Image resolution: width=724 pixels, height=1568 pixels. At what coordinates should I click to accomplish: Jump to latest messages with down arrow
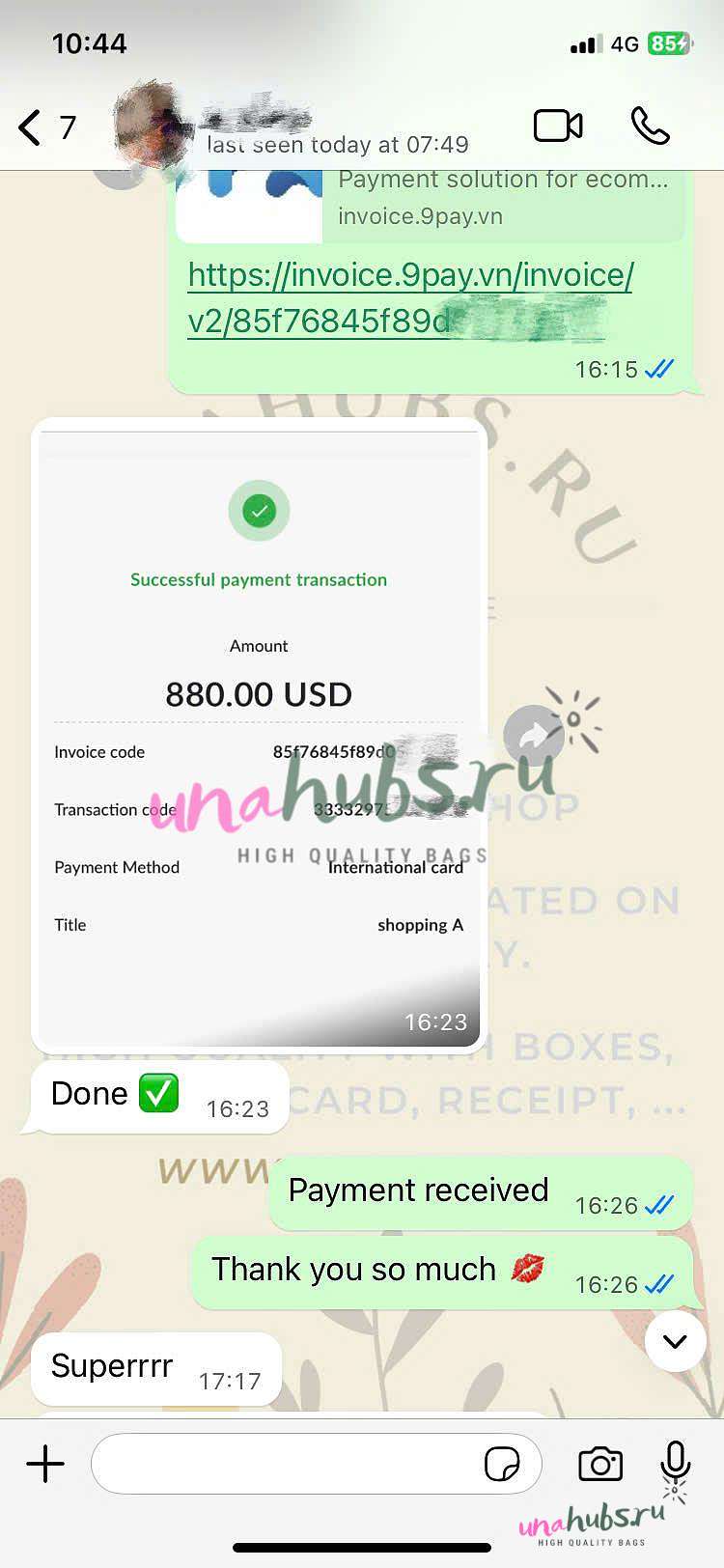[675, 1341]
